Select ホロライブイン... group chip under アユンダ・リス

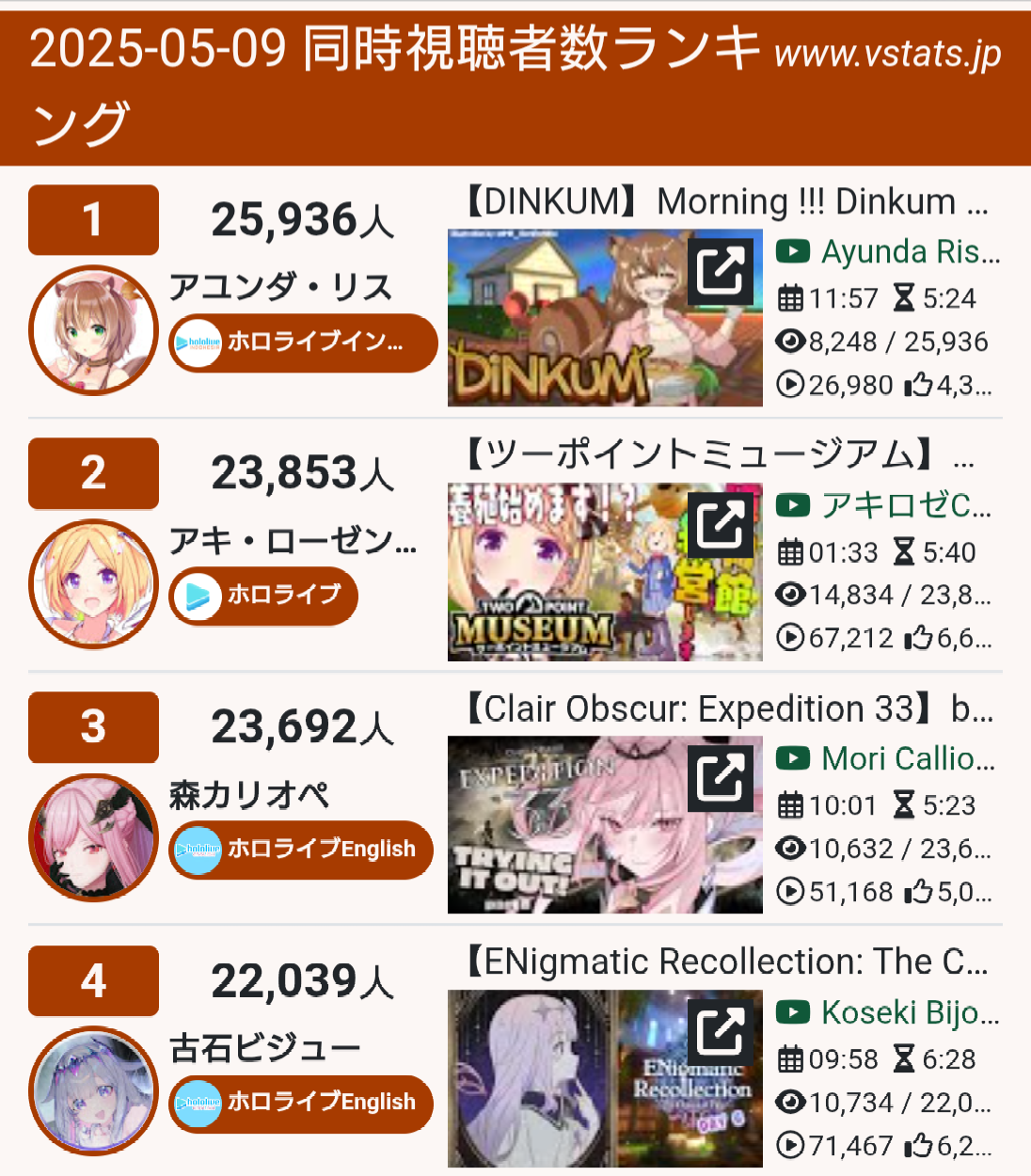click(303, 342)
